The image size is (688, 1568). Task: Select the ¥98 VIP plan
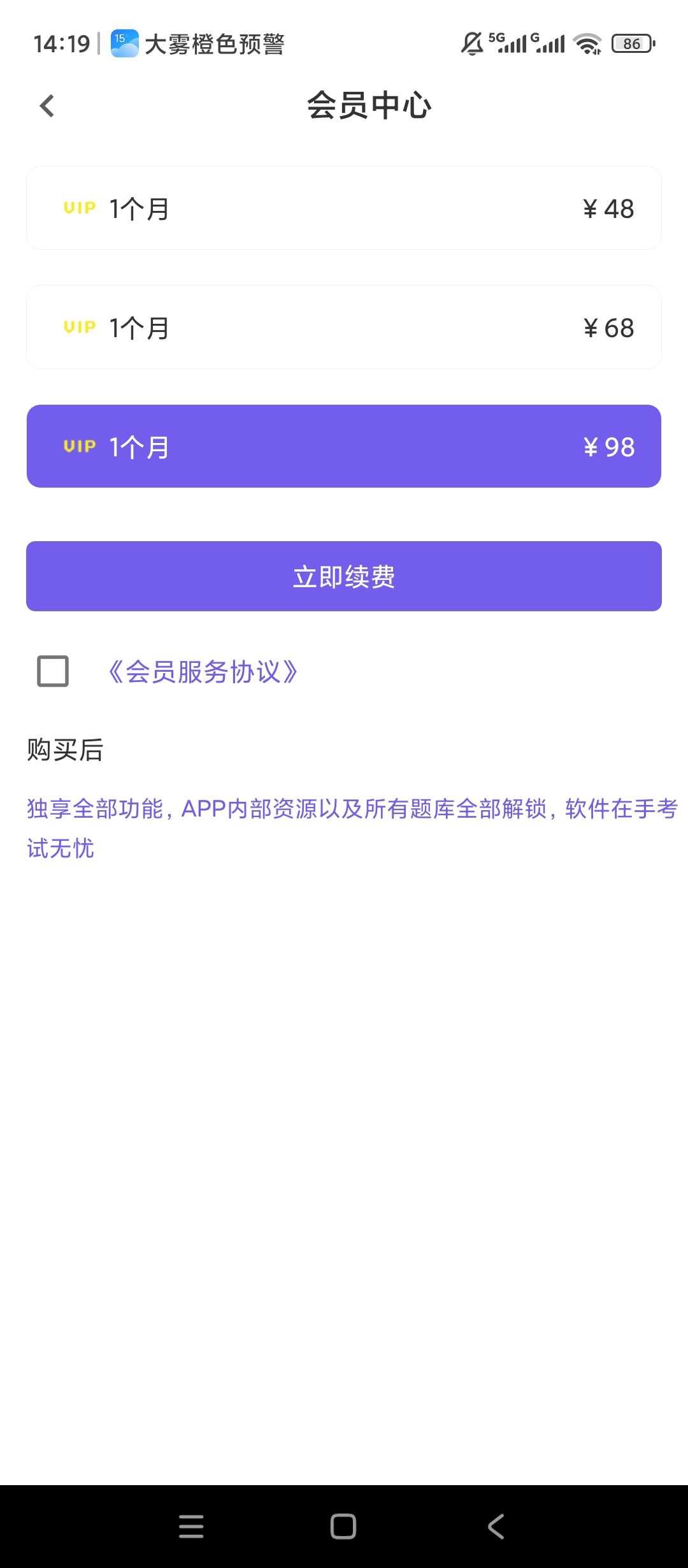point(344,446)
